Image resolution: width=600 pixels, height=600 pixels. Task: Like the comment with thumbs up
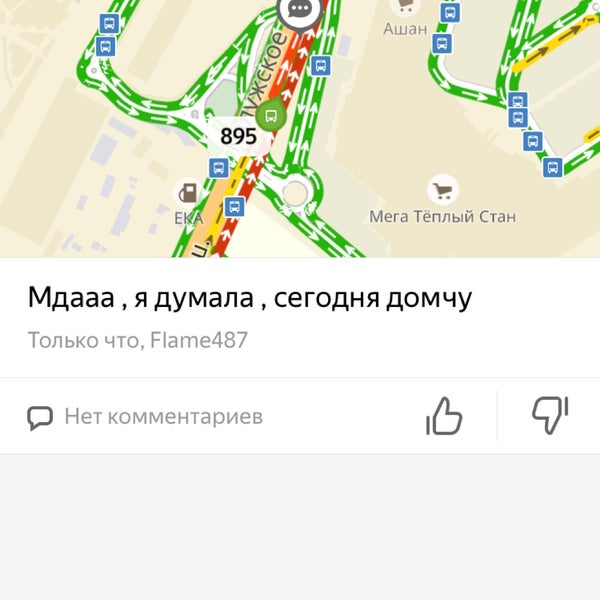pos(444,416)
